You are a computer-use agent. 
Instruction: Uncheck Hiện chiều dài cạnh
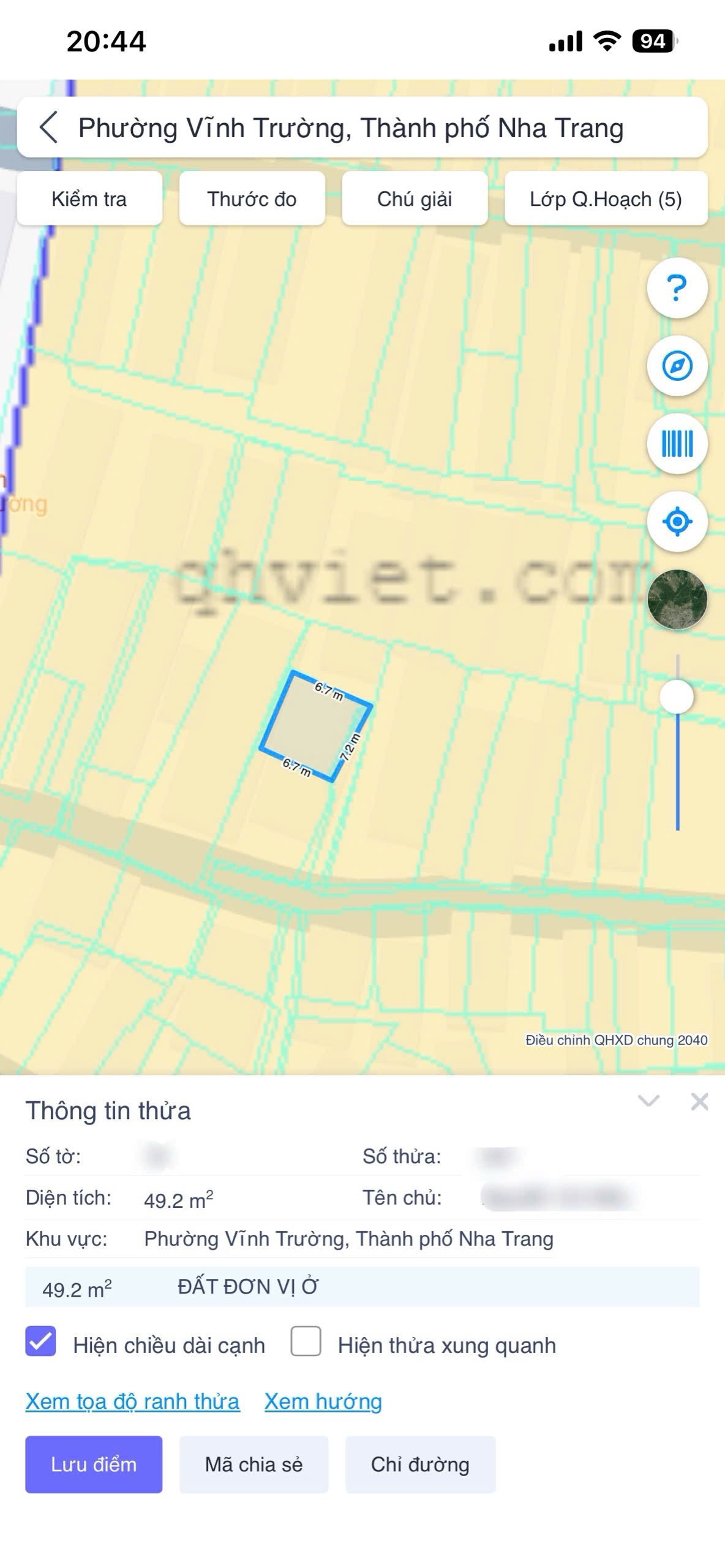[x=41, y=1341]
